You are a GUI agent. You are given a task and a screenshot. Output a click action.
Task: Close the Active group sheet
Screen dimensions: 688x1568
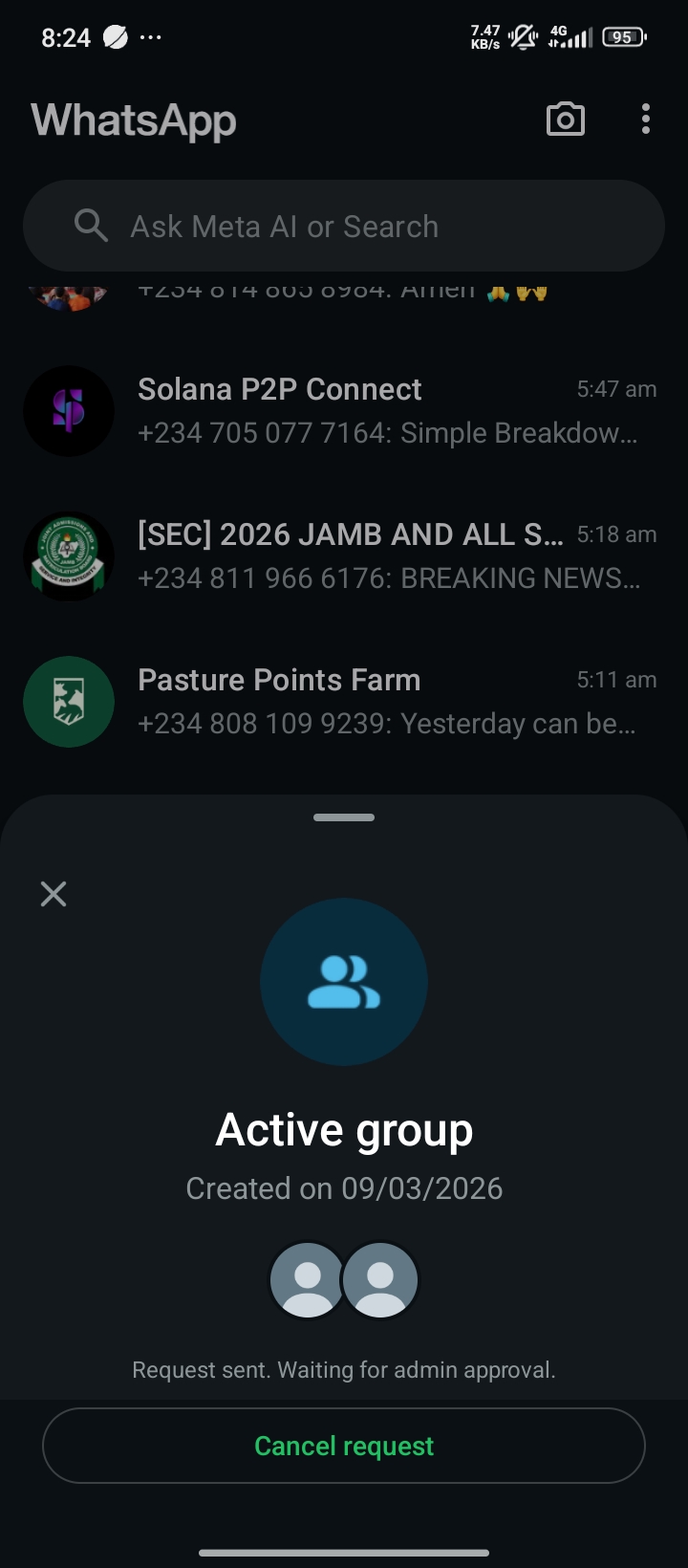(x=54, y=894)
